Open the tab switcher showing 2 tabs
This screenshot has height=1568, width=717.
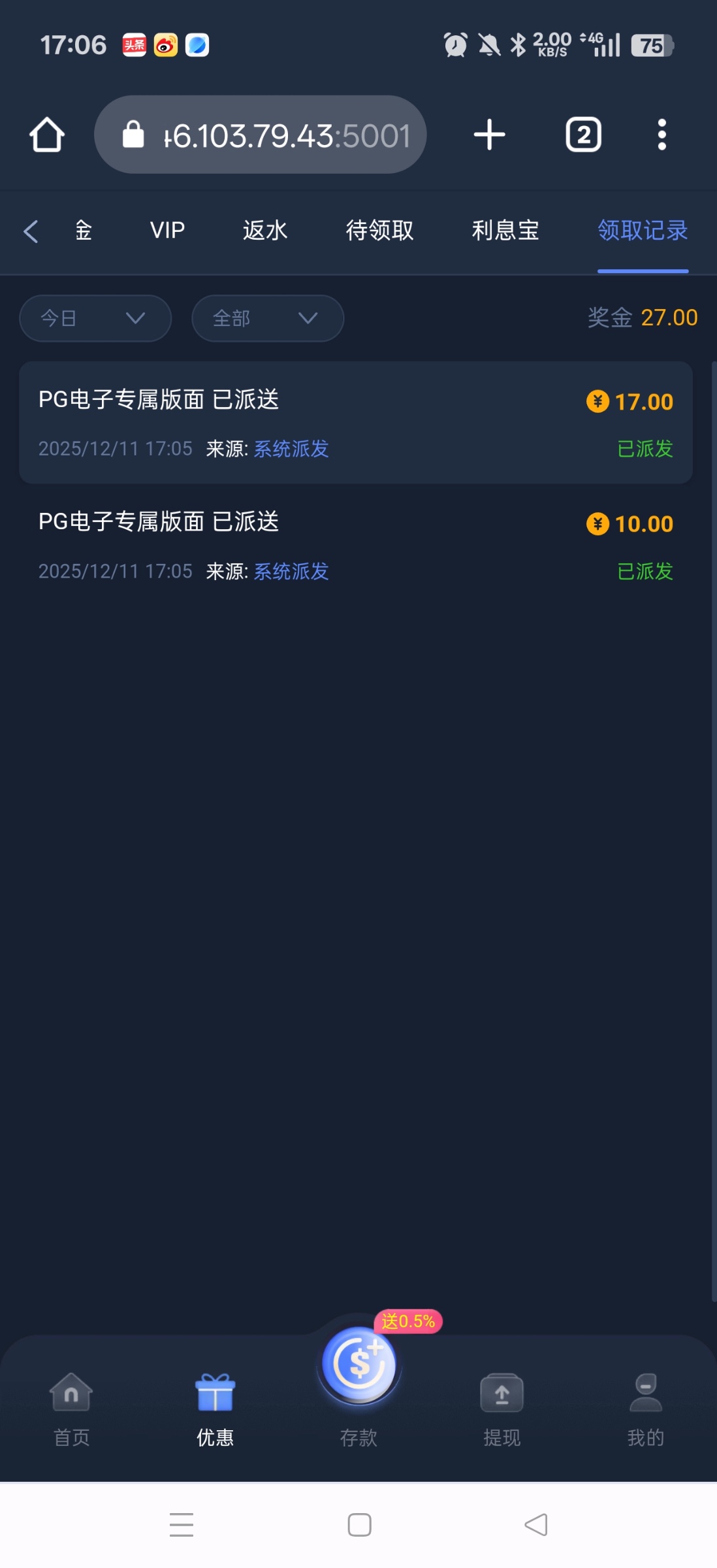582,135
